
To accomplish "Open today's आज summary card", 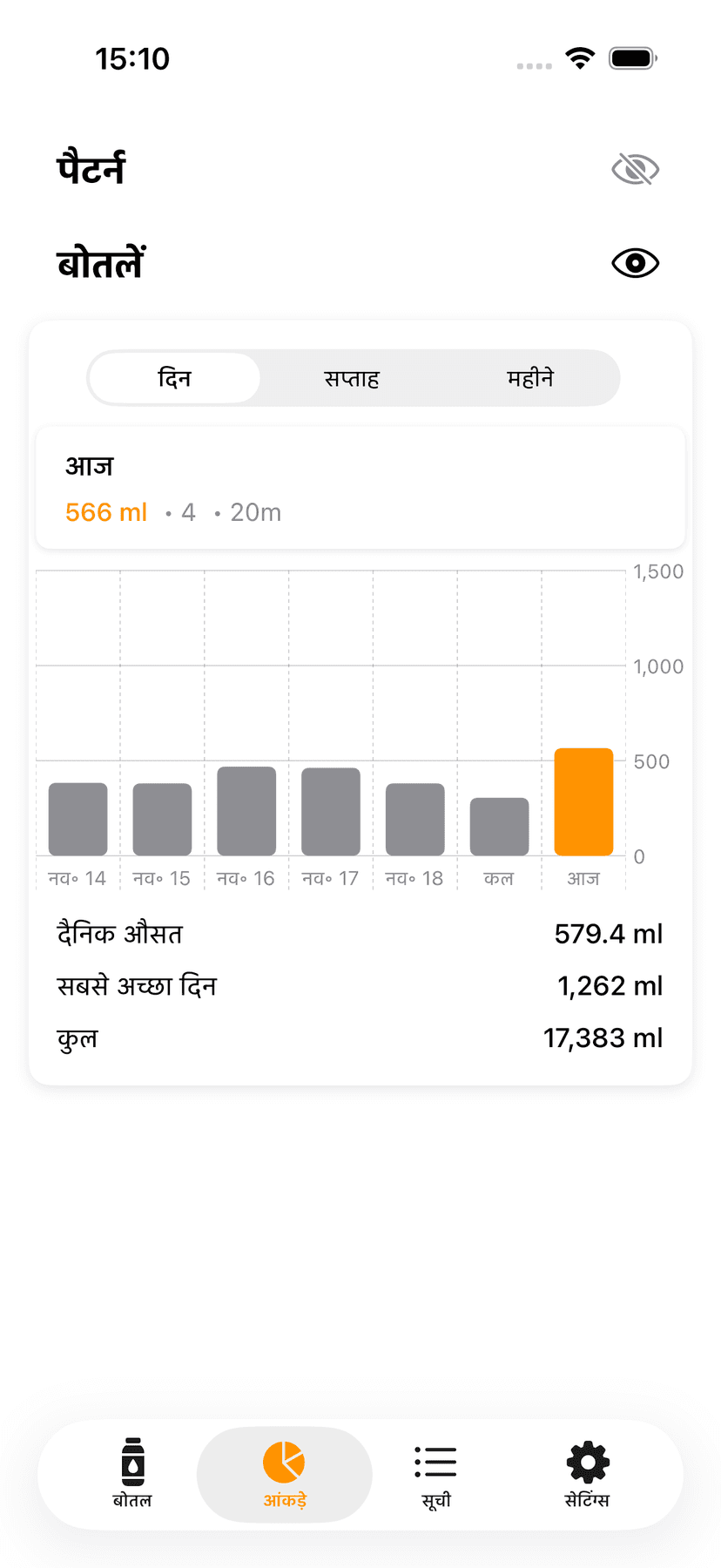I will (360, 488).
